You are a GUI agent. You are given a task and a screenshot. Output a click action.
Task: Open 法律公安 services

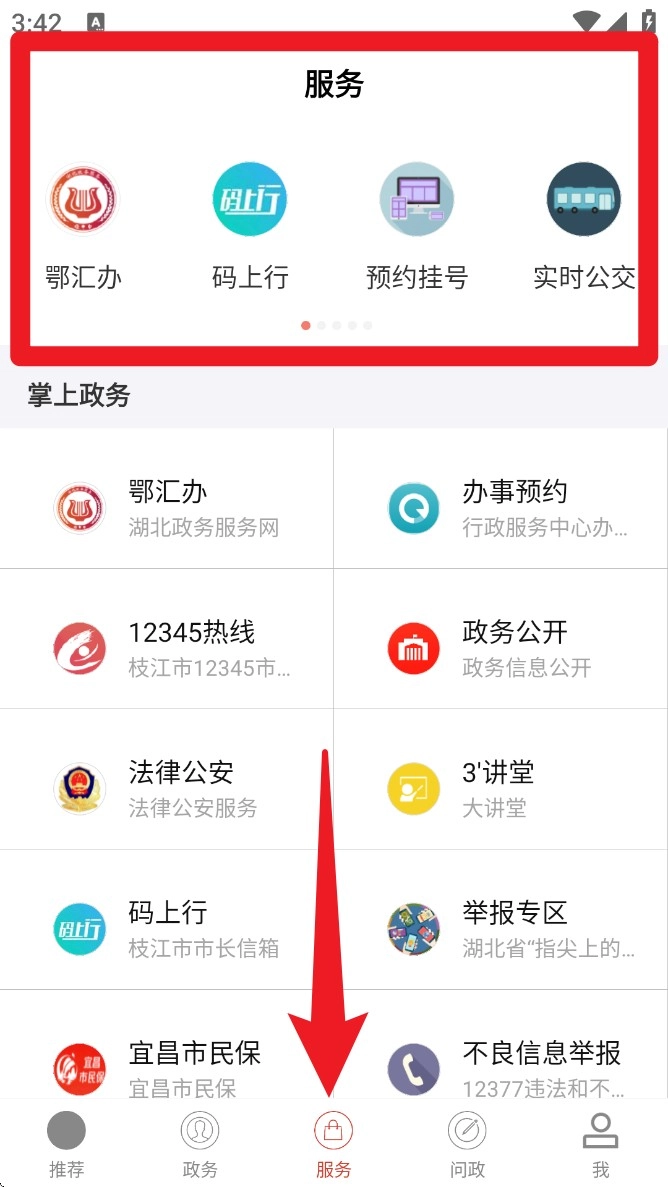(167, 788)
